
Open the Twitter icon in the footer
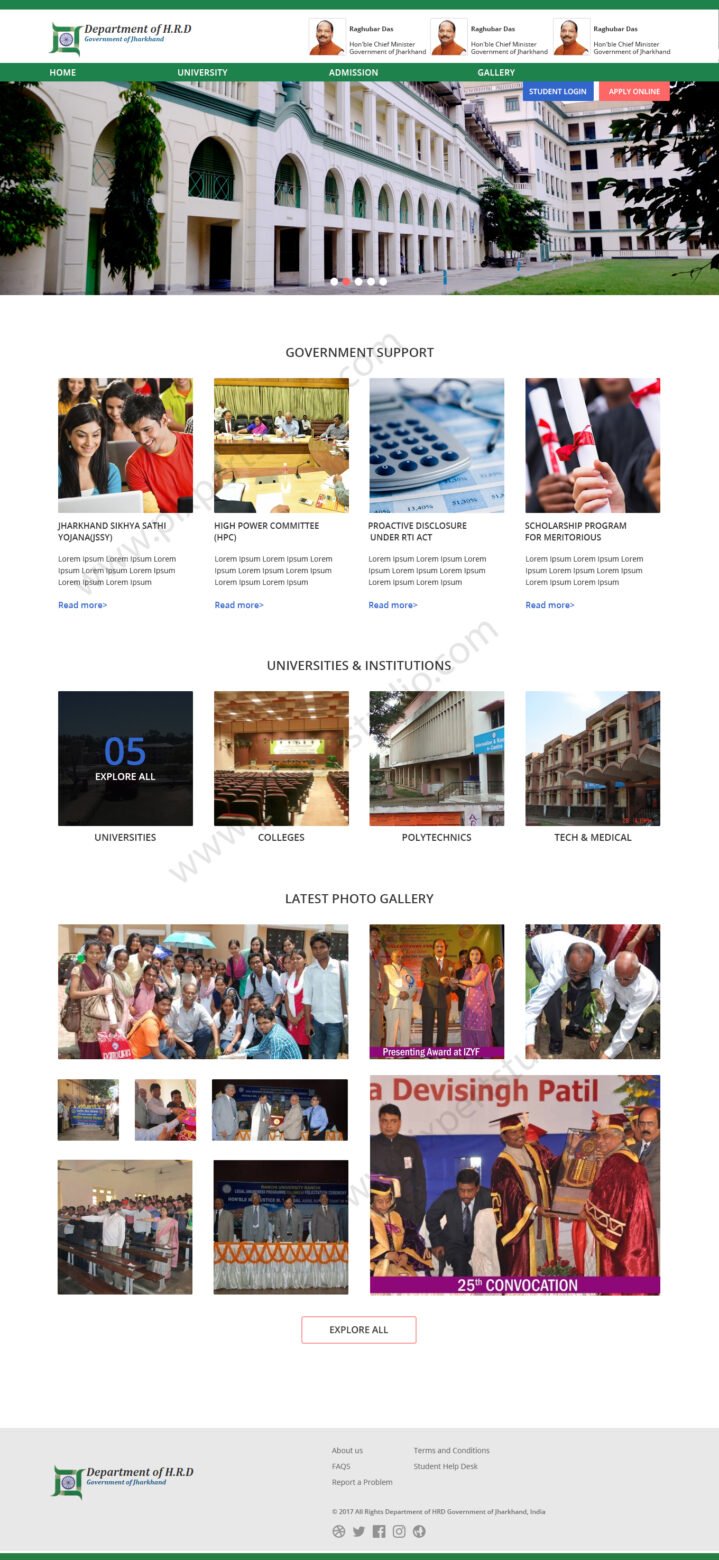coord(358,1531)
